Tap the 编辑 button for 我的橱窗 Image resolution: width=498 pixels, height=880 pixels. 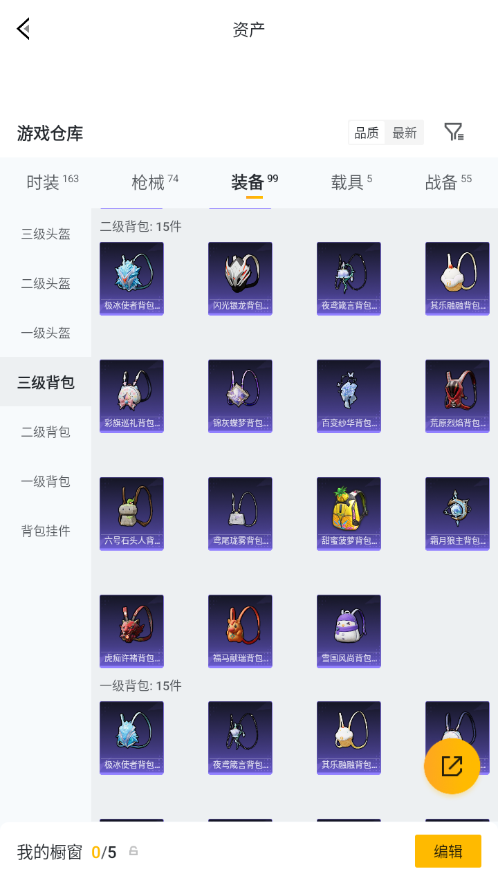coord(448,851)
